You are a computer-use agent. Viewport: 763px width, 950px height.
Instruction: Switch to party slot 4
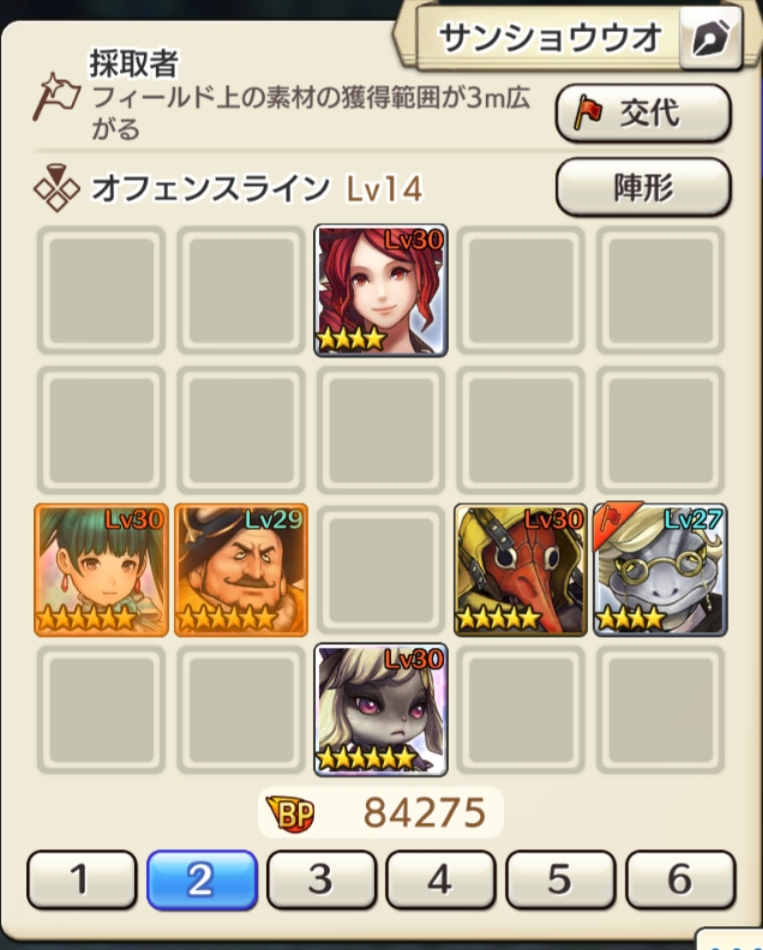point(441,880)
